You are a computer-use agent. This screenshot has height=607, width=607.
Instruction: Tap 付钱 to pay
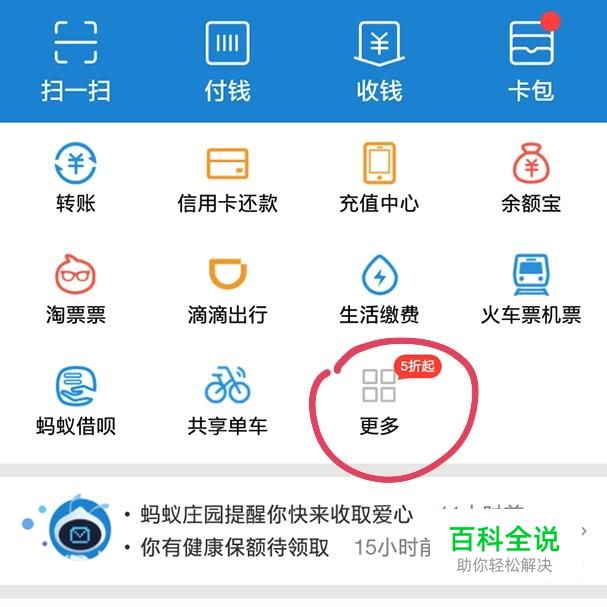point(227,60)
